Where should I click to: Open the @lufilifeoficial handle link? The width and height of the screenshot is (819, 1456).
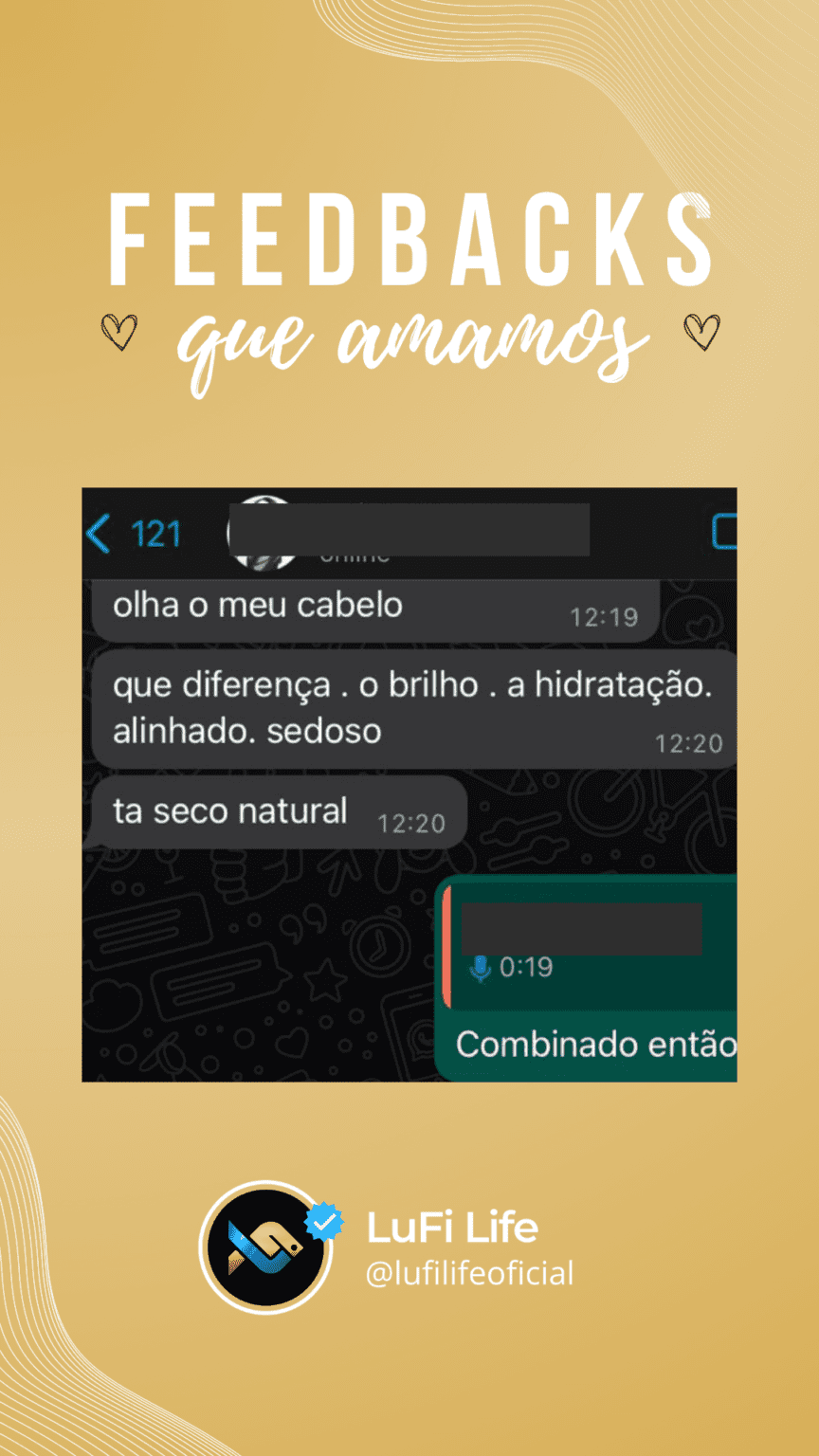pyautogui.click(x=473, y=1272)
